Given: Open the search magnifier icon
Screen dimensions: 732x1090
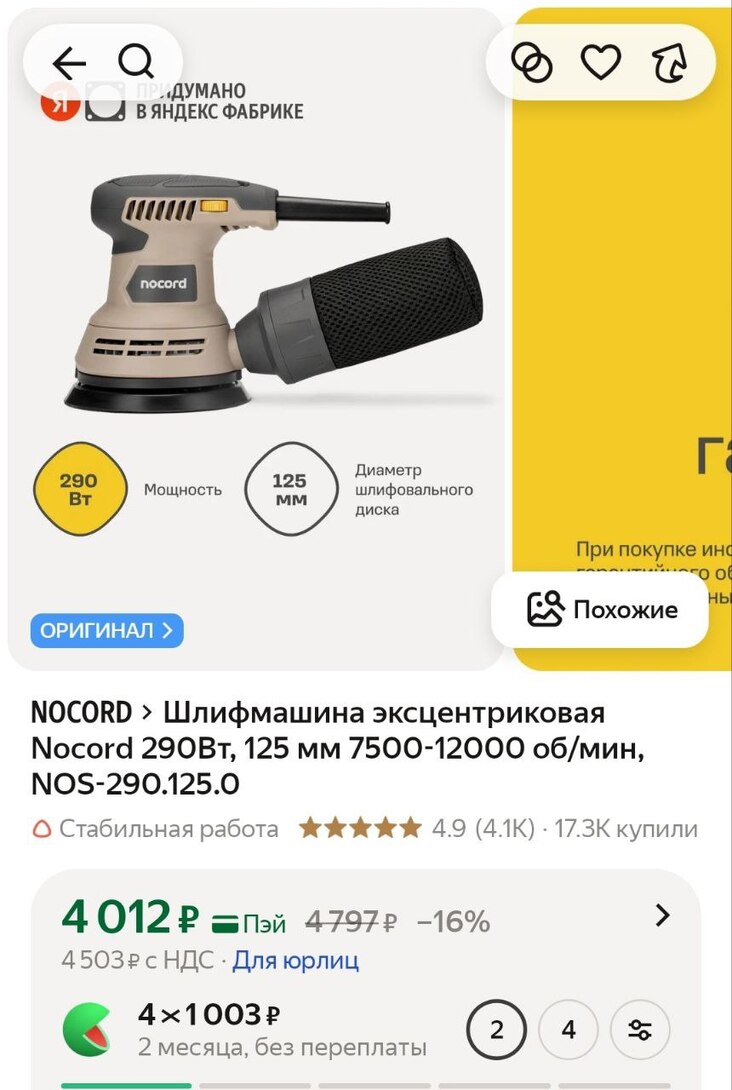Looking at the screenshot, I should coord(137,61).
